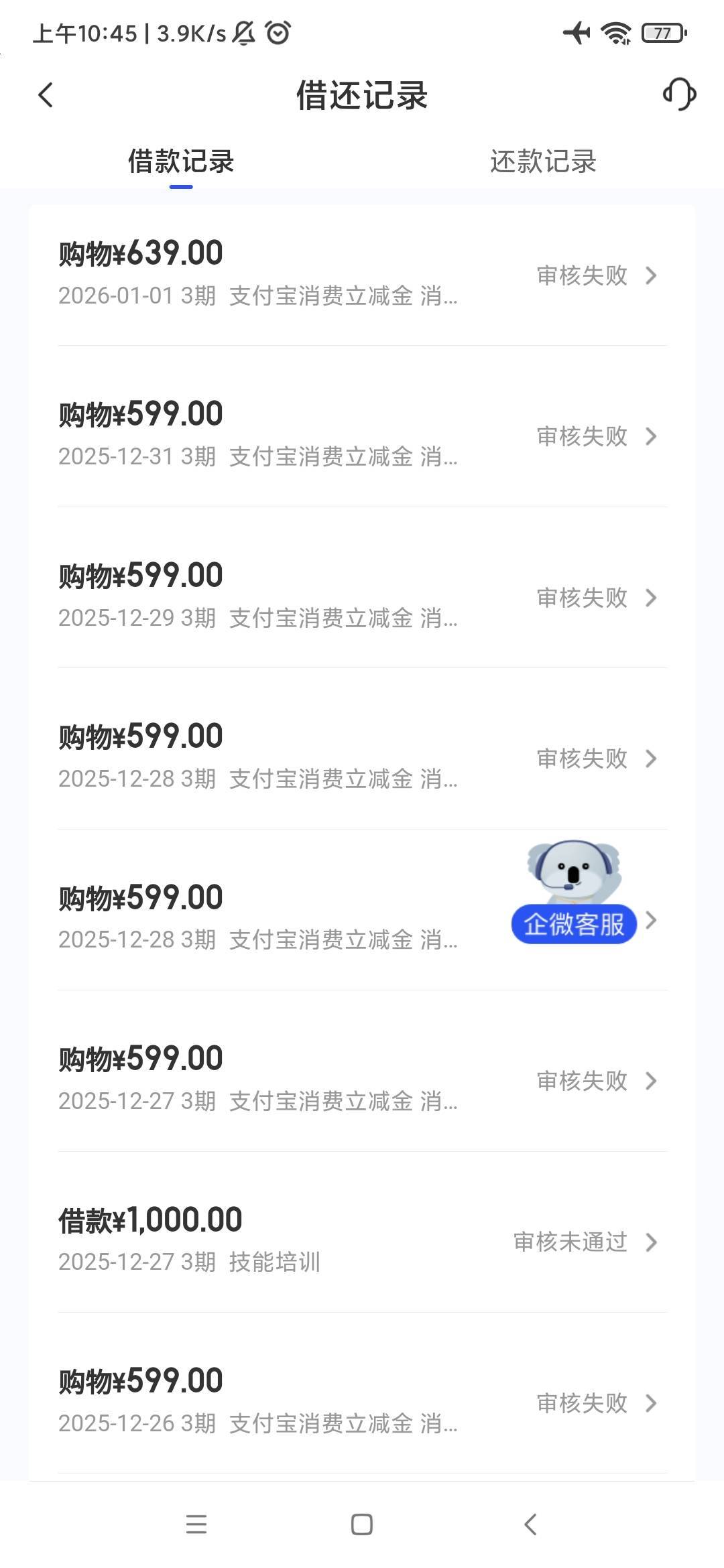Open the ¥599.00 record dated 2025-12-26

(x=362, y=1400)
